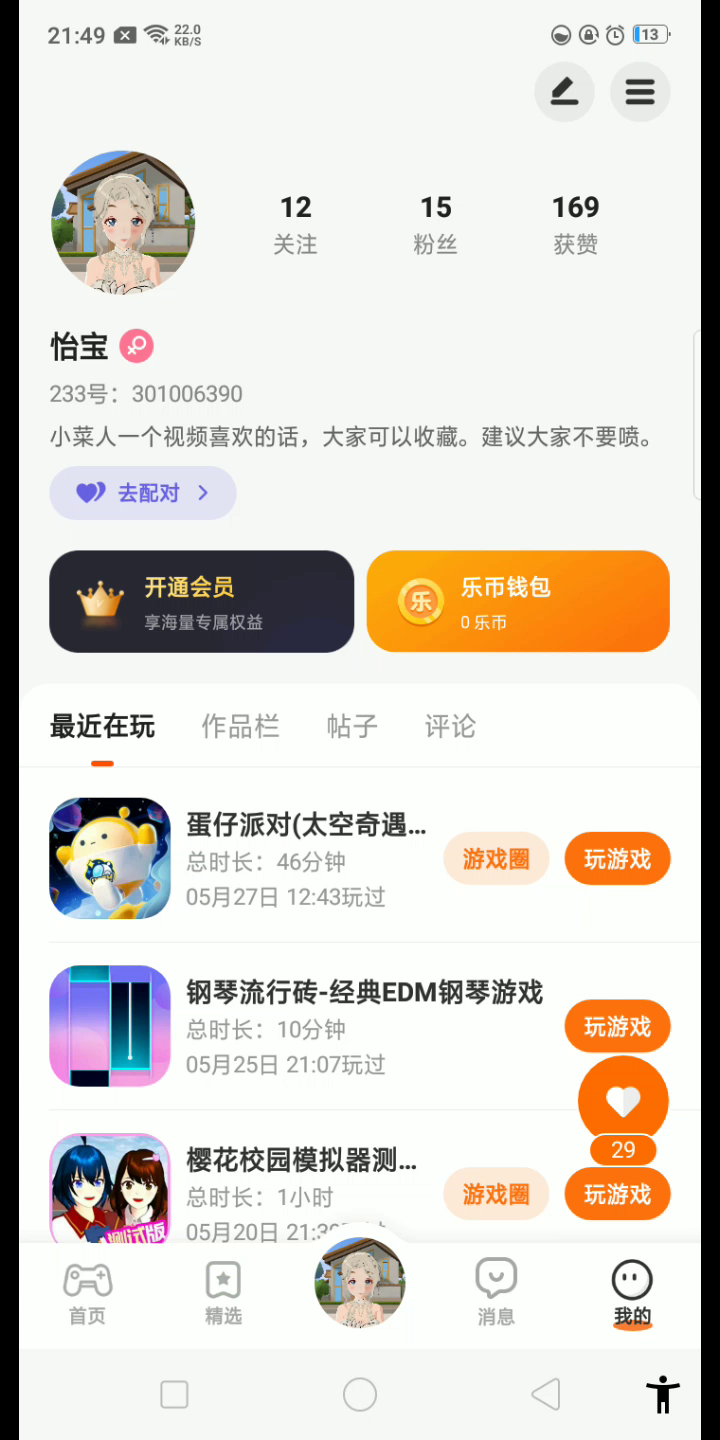Open the 消息 messages tab
Screen dimensions: 720x1440
point(496,1294)
